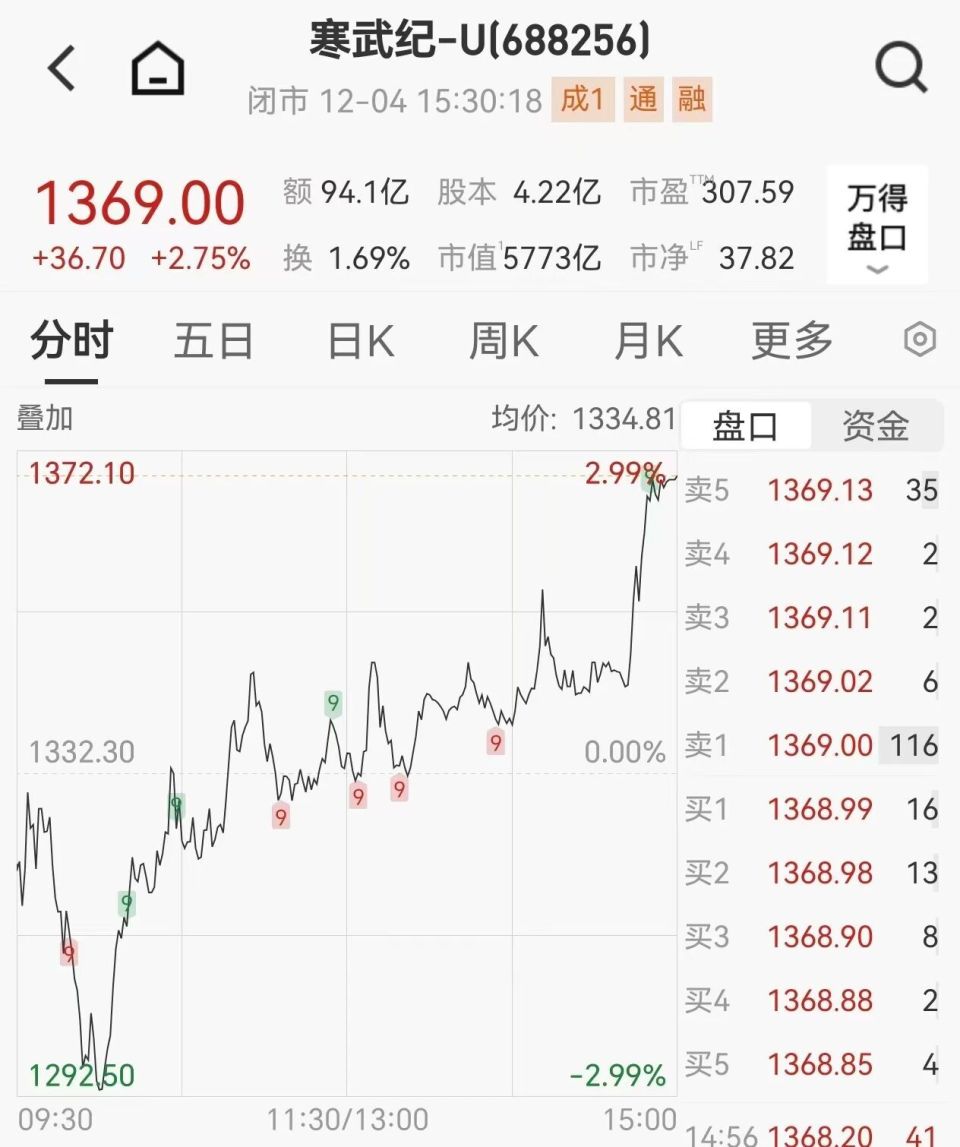Switch order book to 盘口 view
The image size is (960, 1147).
pyautogui.click(x=745, y=425)
